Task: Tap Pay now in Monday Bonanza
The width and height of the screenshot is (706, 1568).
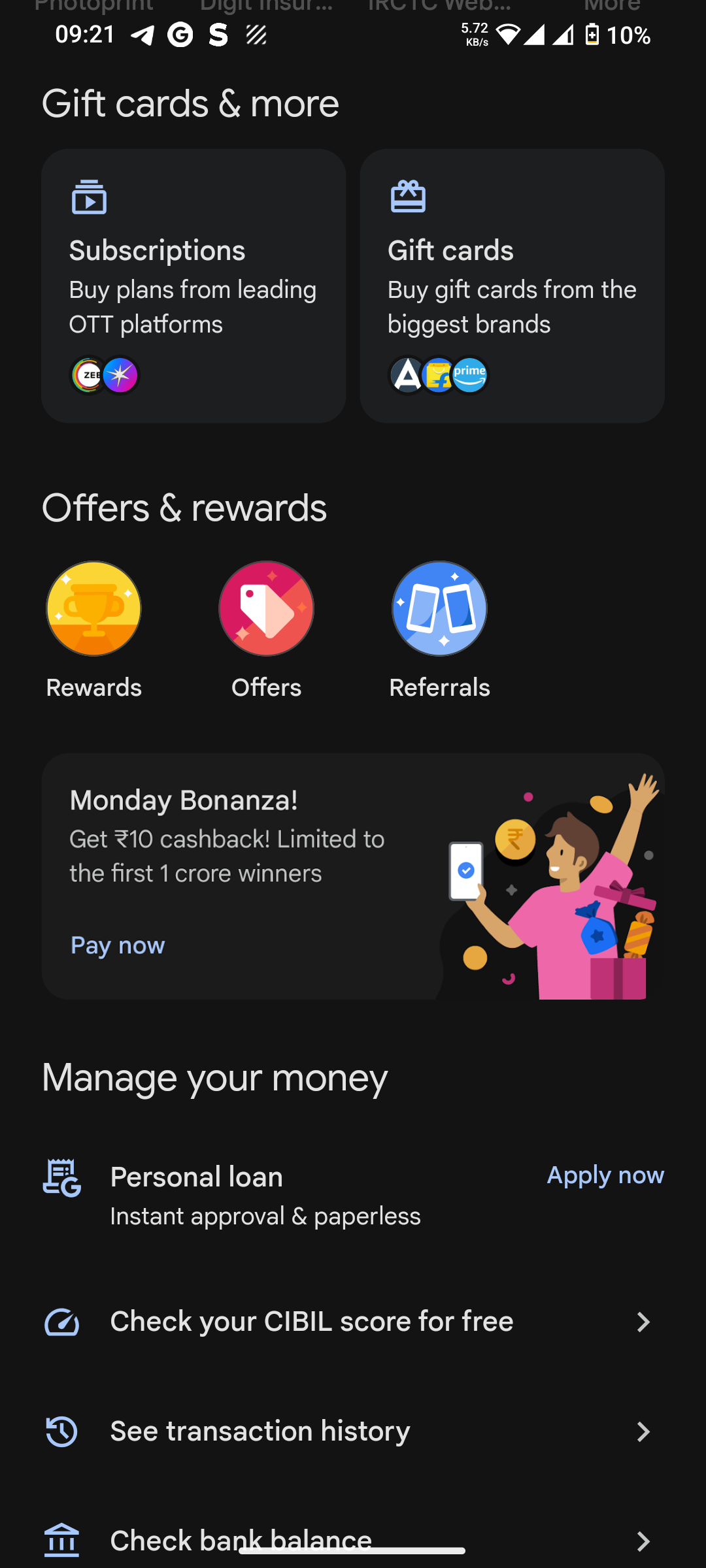Action: pyautogui.click(x=118, y=945)
